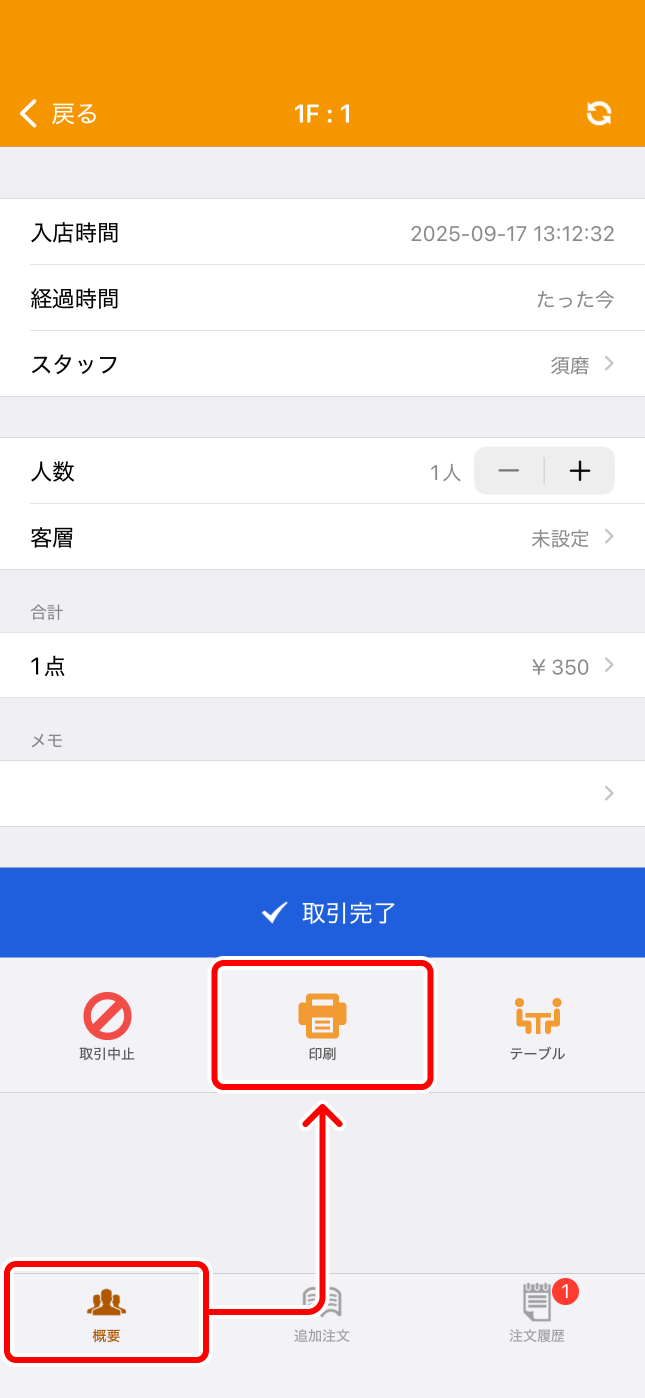
Task: Open the 1点 ¥350 total details
Action: point(322,666)
